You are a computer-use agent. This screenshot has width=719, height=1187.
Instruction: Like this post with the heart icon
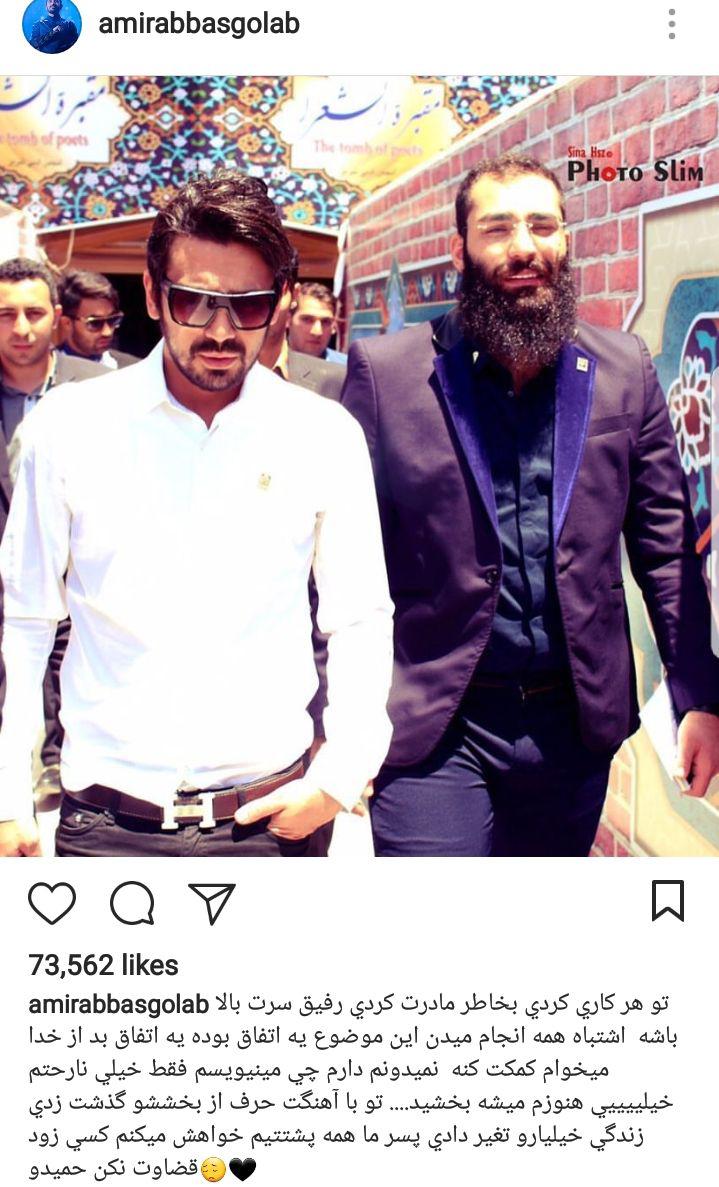[52, 903]
